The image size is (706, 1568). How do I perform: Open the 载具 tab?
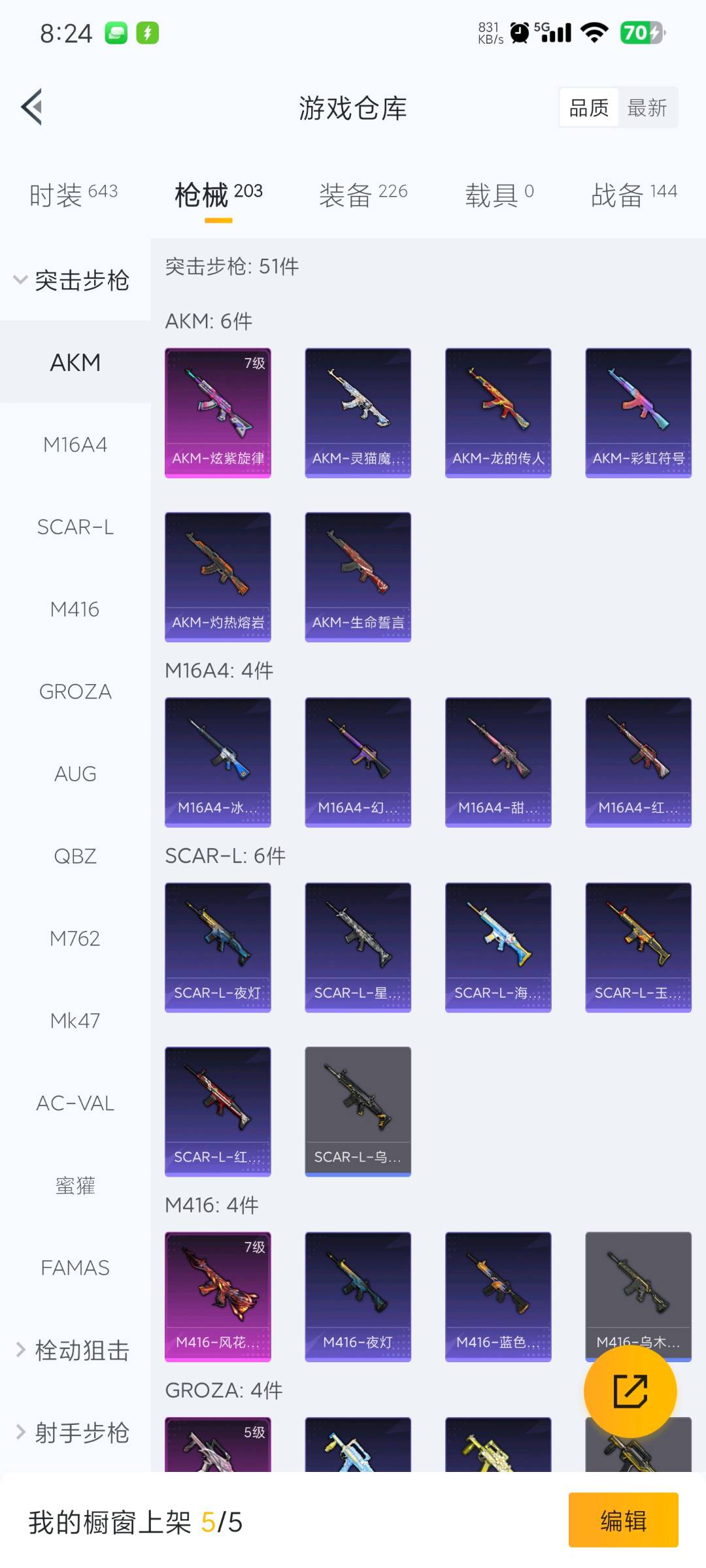coord(499,194)
